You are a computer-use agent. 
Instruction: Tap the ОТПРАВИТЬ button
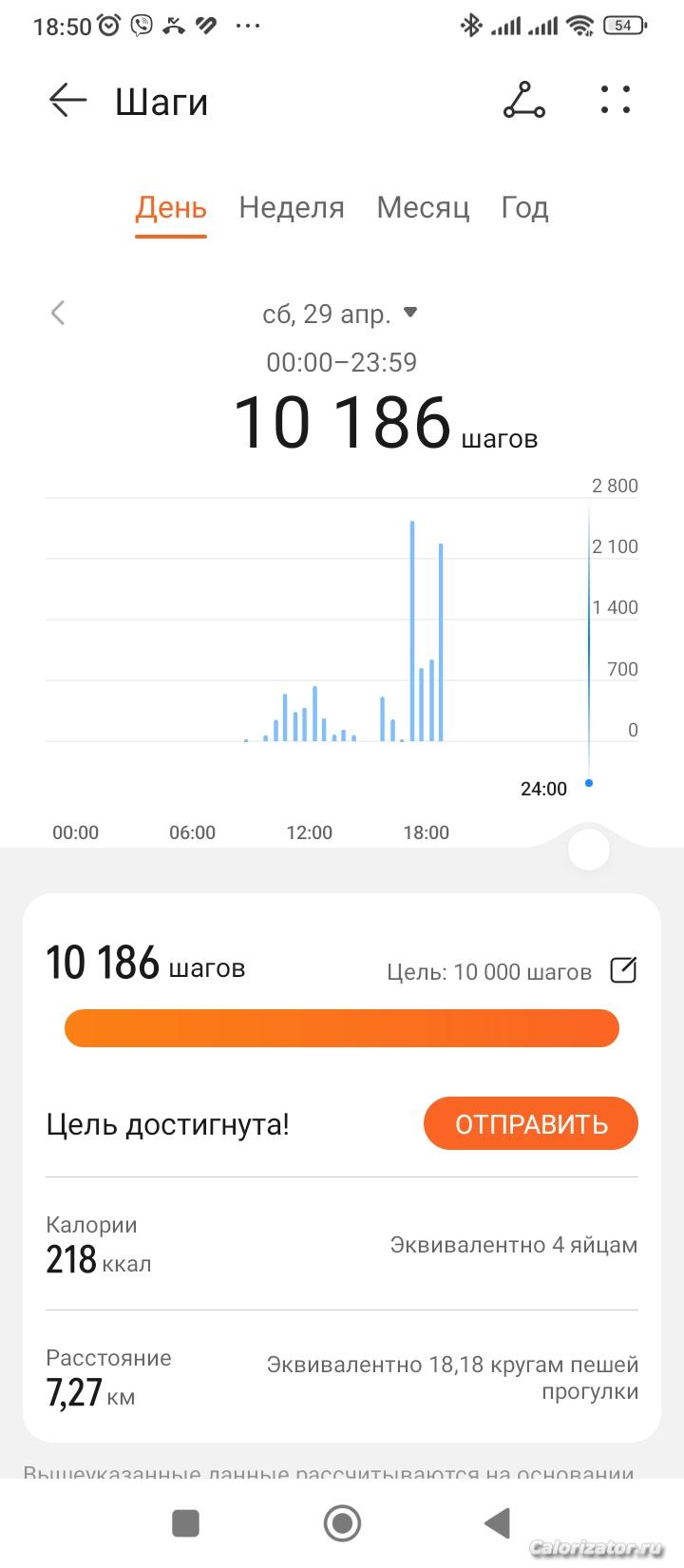[530, 1123]
